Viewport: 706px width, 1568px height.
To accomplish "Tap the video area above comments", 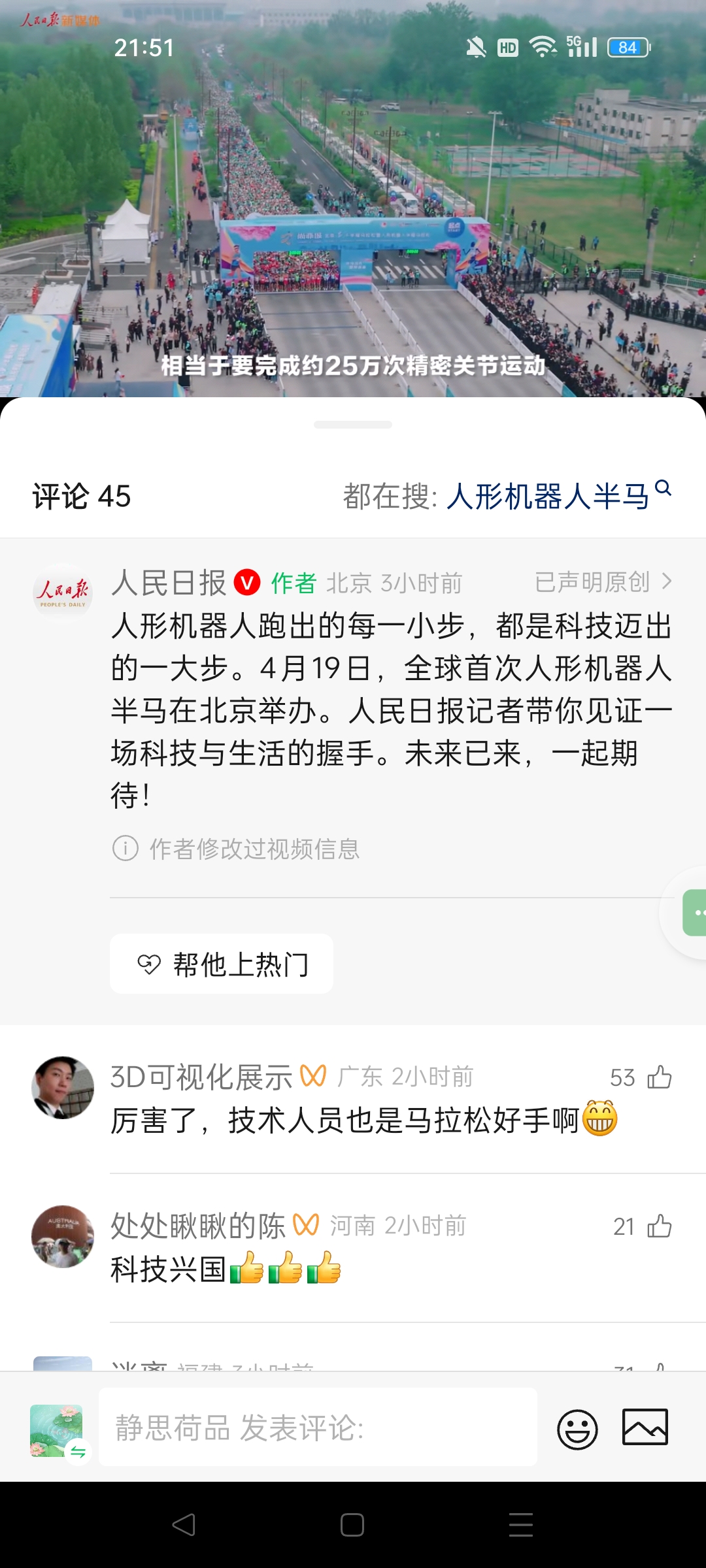I will click(353, 196).
